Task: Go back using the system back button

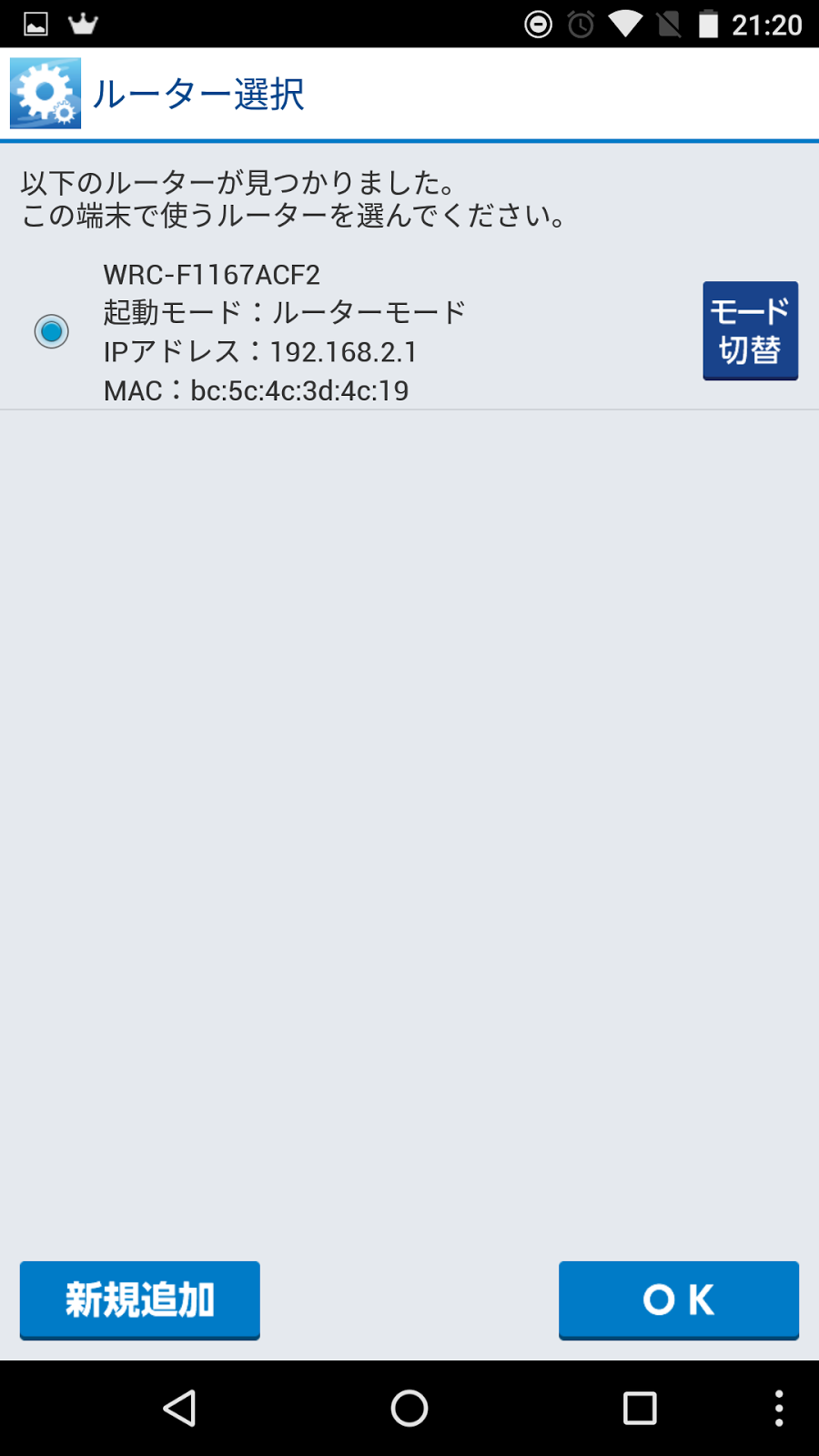Action: point(180,1409)
